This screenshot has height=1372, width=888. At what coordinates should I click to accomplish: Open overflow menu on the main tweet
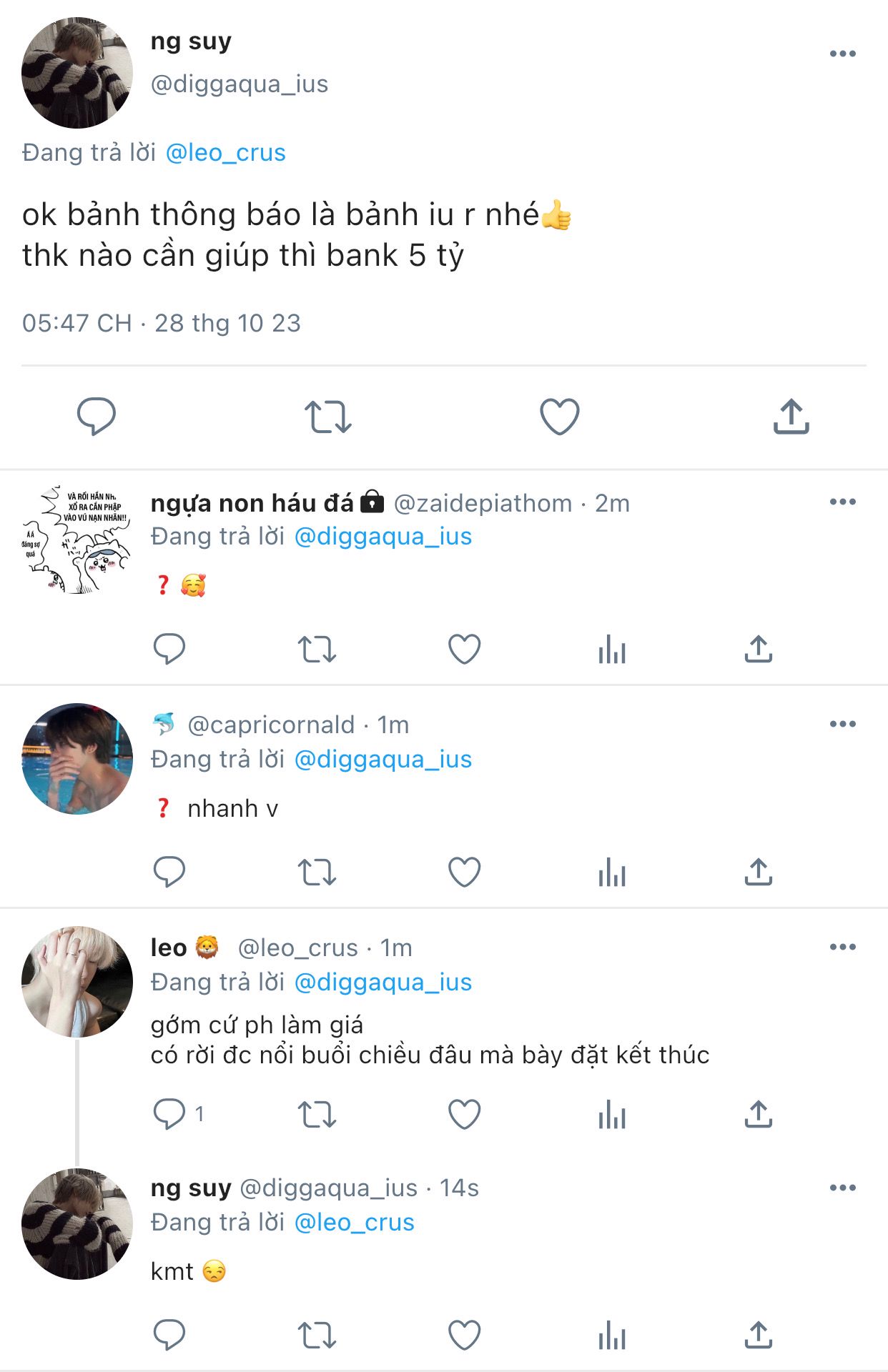pyautogui.click(x=842, y=54)
